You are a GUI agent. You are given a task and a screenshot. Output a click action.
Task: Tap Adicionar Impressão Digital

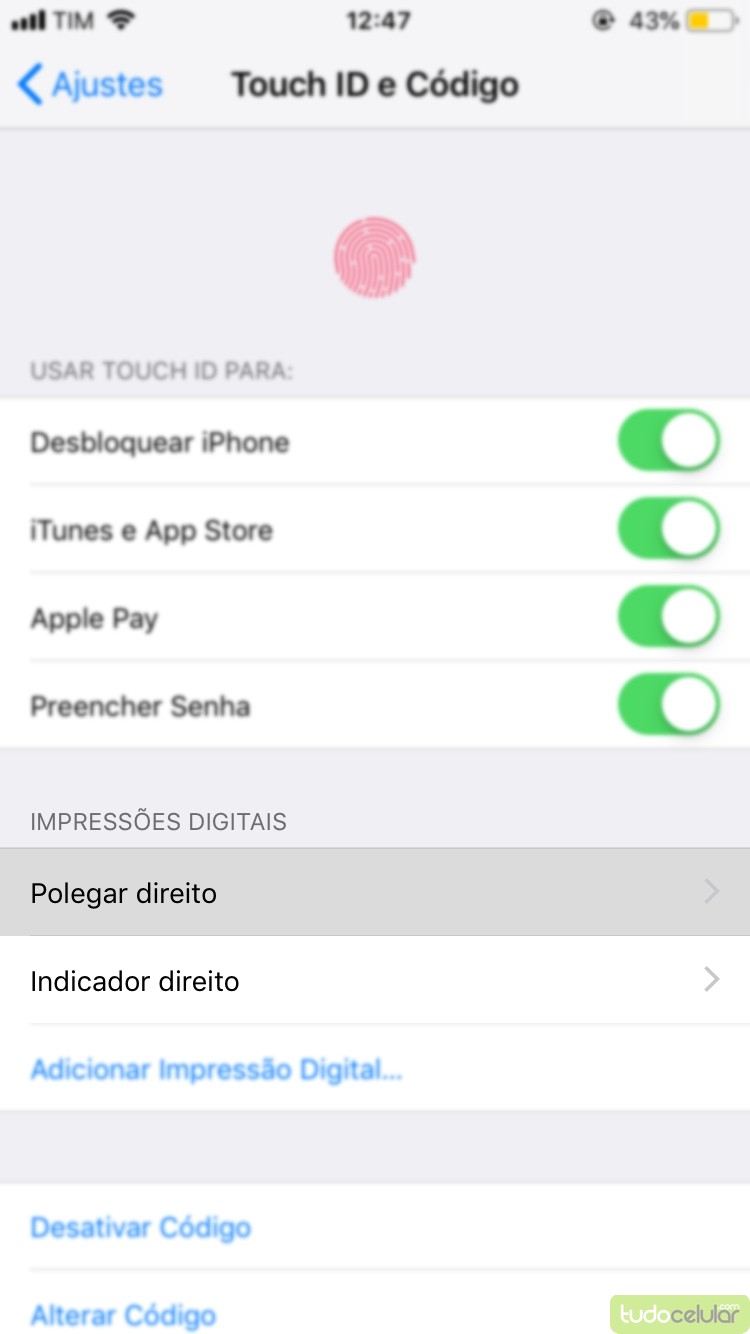pyautogui.click(x=216, y=1069)
